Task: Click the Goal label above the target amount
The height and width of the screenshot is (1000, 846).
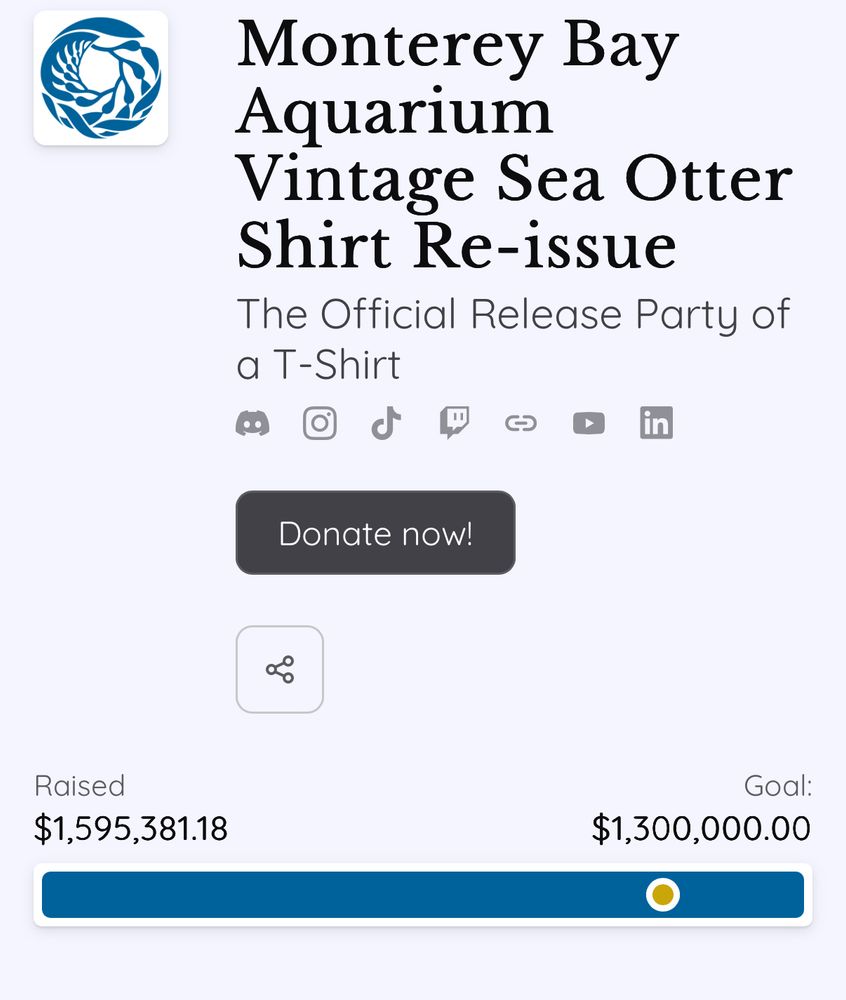Action: (x=779, y=786)
